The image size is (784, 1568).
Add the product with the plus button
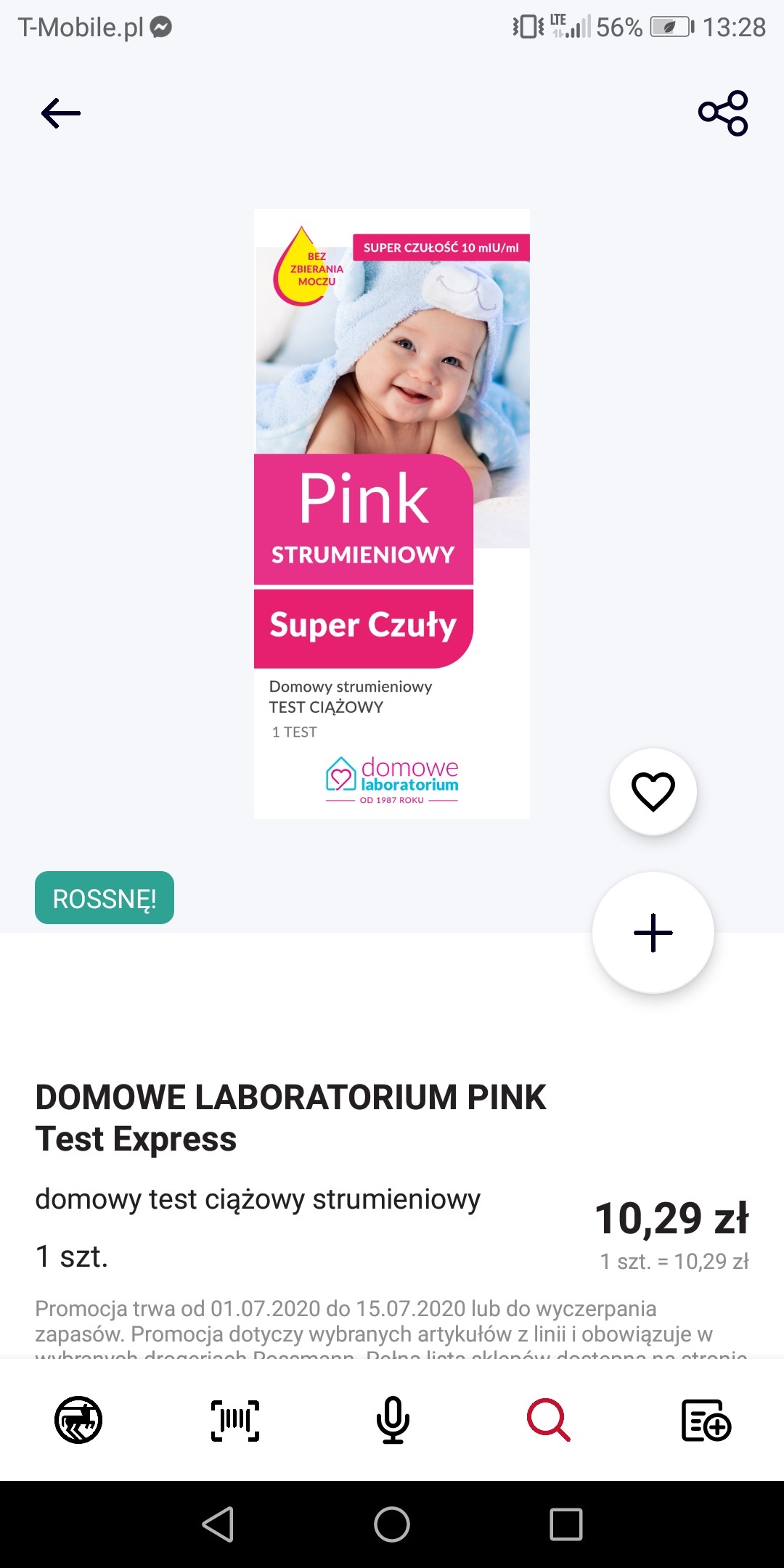coord(653,933)
